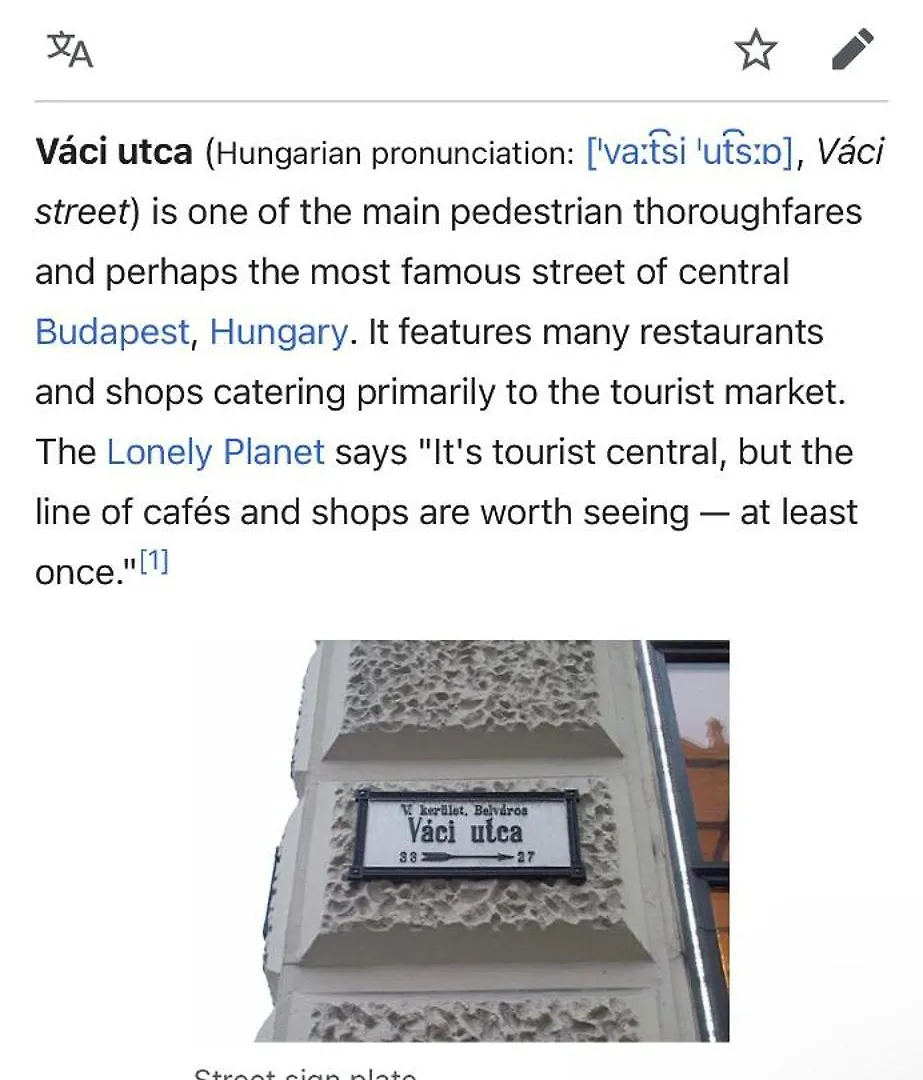
Task: Open the Lonely Planet link
Action: 215,452
